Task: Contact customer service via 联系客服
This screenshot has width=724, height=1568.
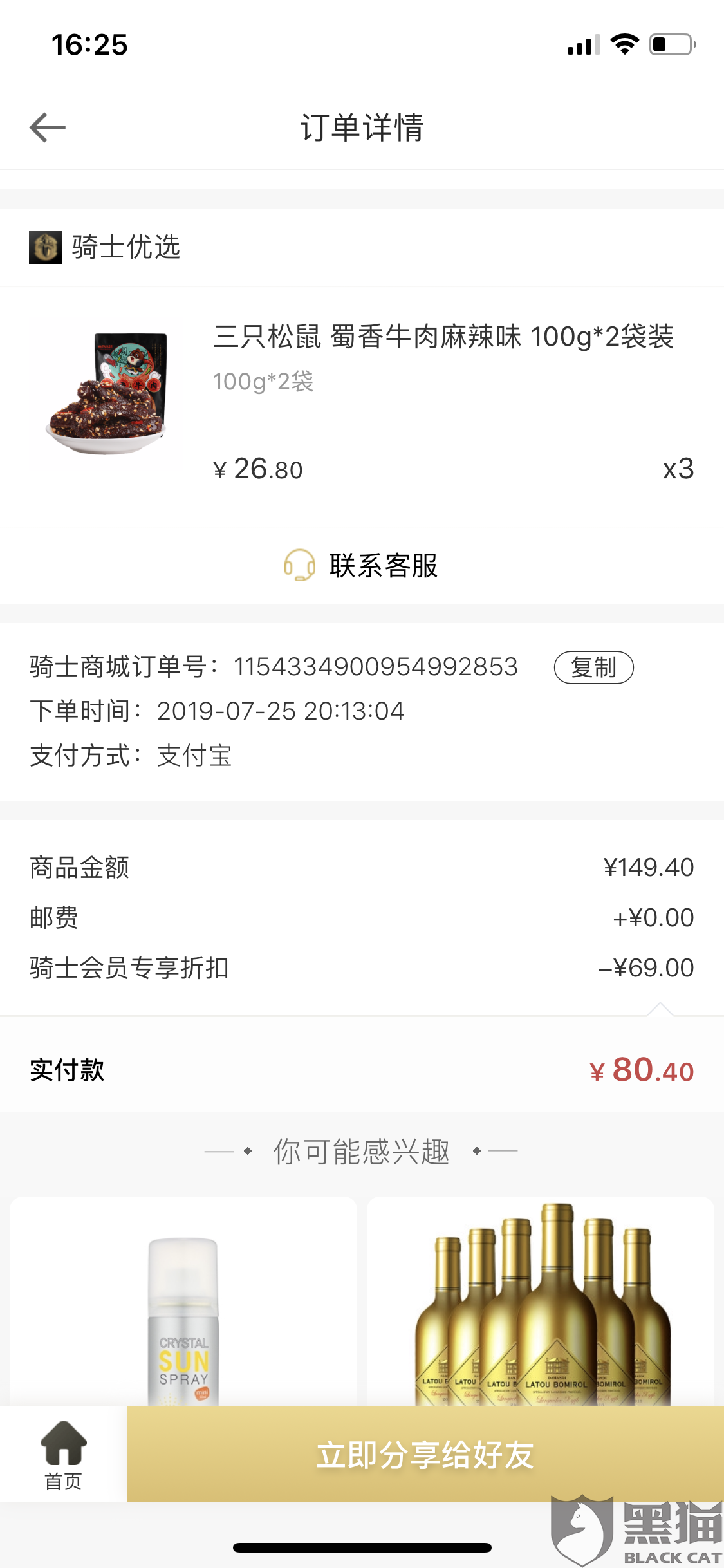Action: (362, 566)
